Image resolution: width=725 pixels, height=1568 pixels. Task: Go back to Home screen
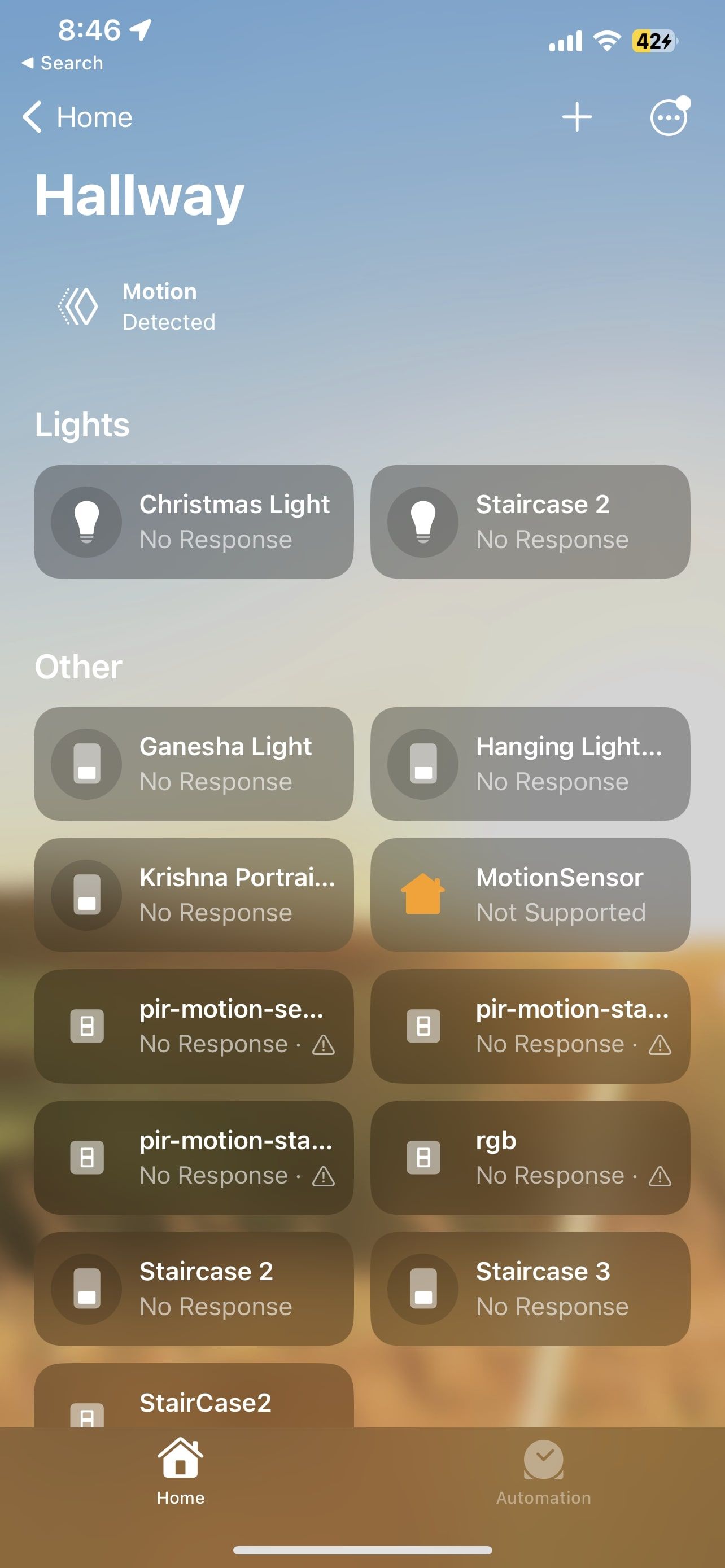(77, 117)
